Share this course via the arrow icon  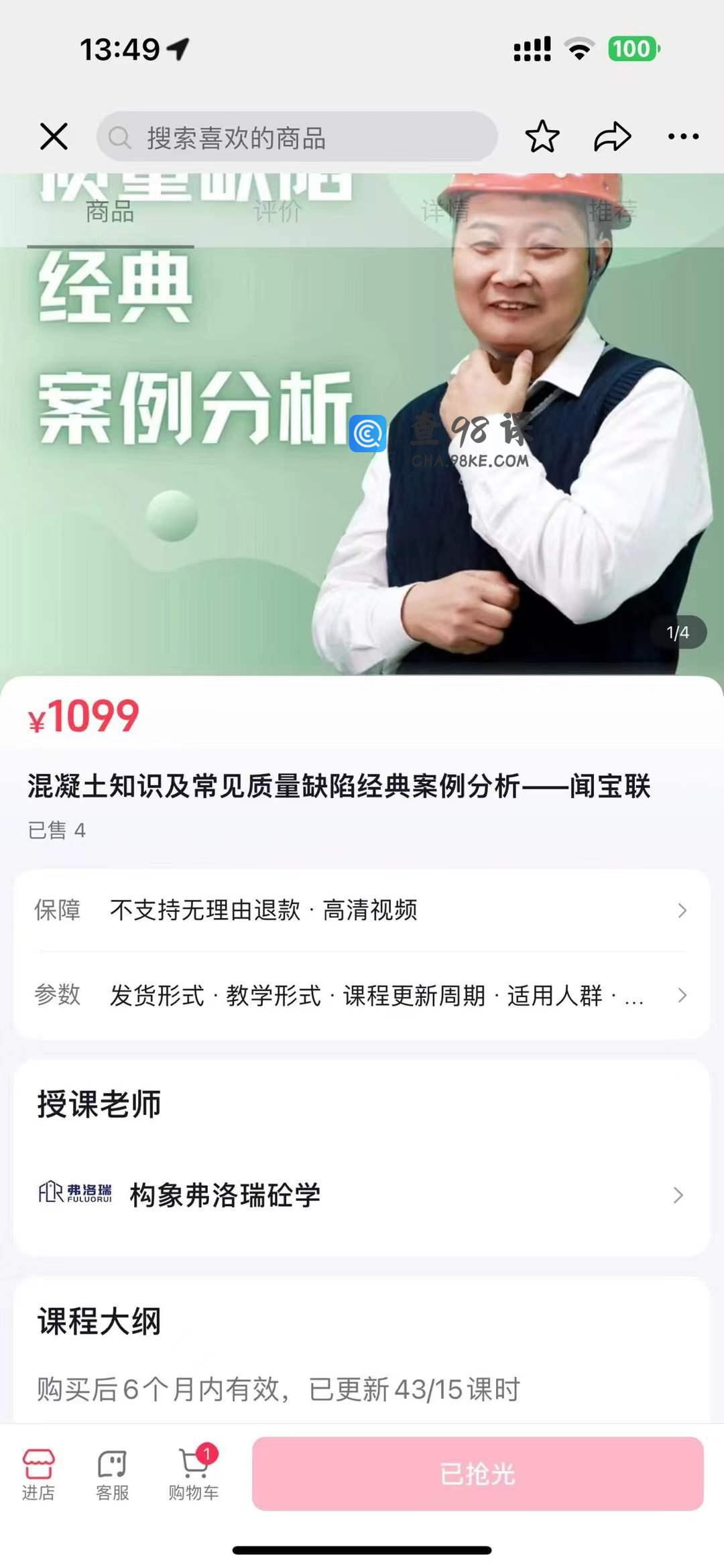(613, 137)
